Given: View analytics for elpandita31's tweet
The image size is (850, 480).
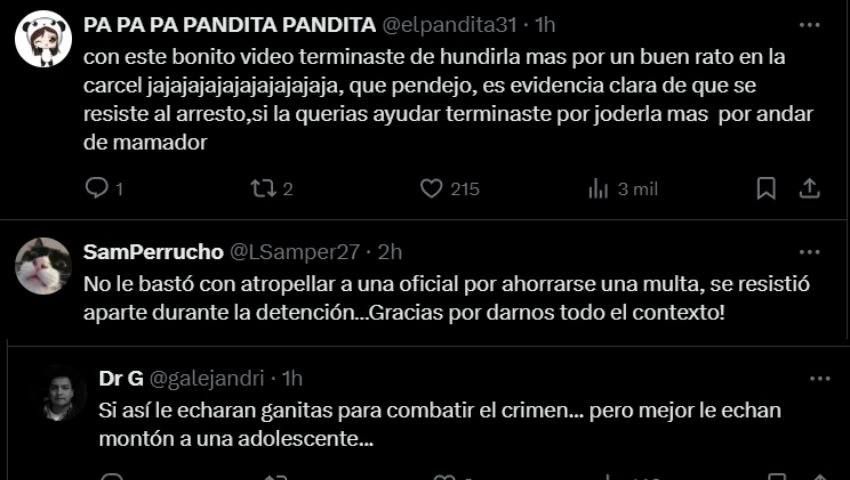Looking at the screenshot, I should (x=599, y=188).
